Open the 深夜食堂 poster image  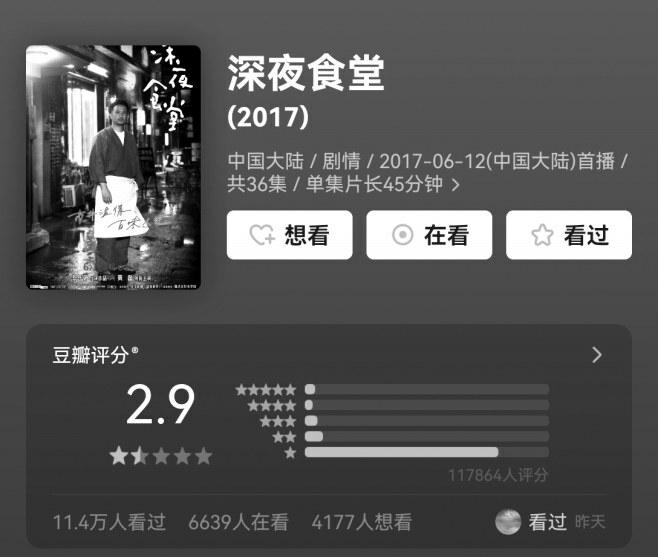112,166
